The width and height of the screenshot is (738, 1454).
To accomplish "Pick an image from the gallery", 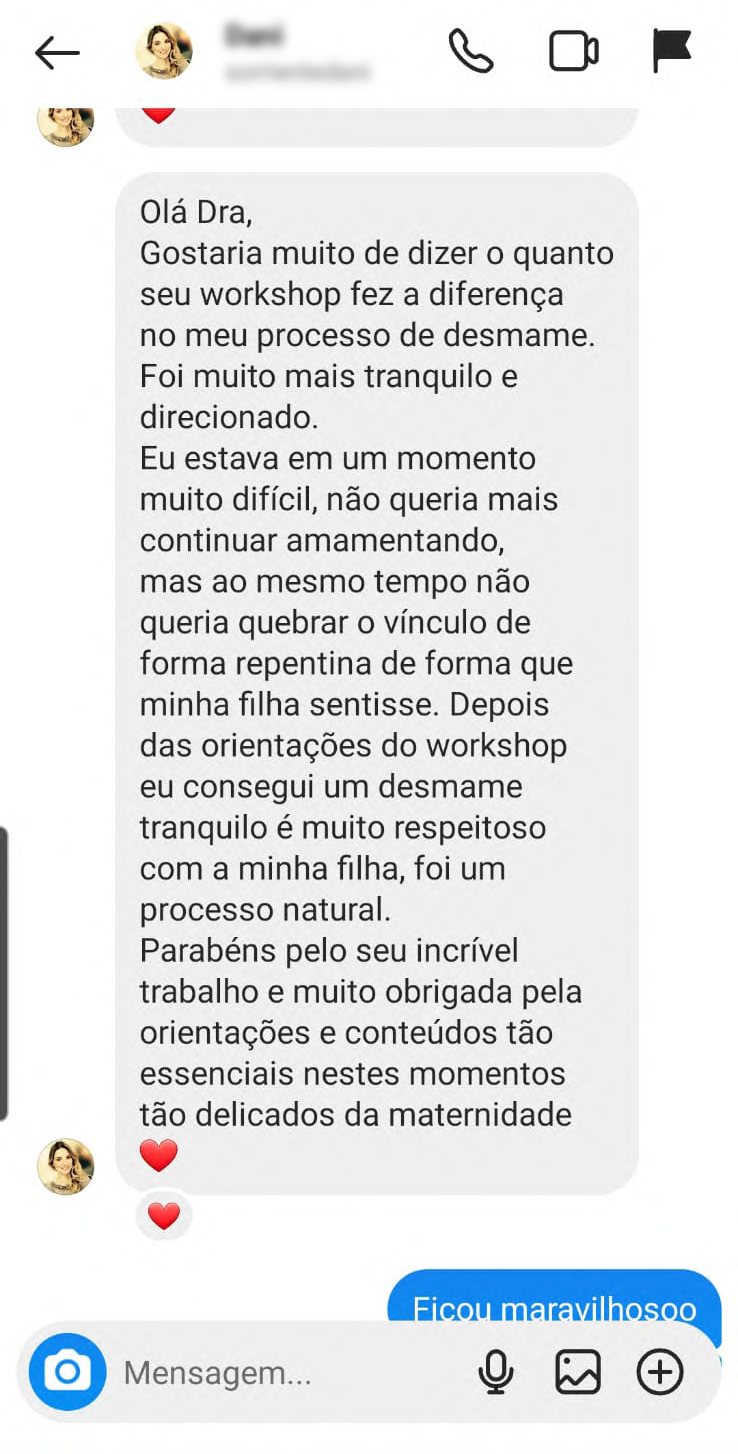I will pyautogui.click(x=578, y=1372).
